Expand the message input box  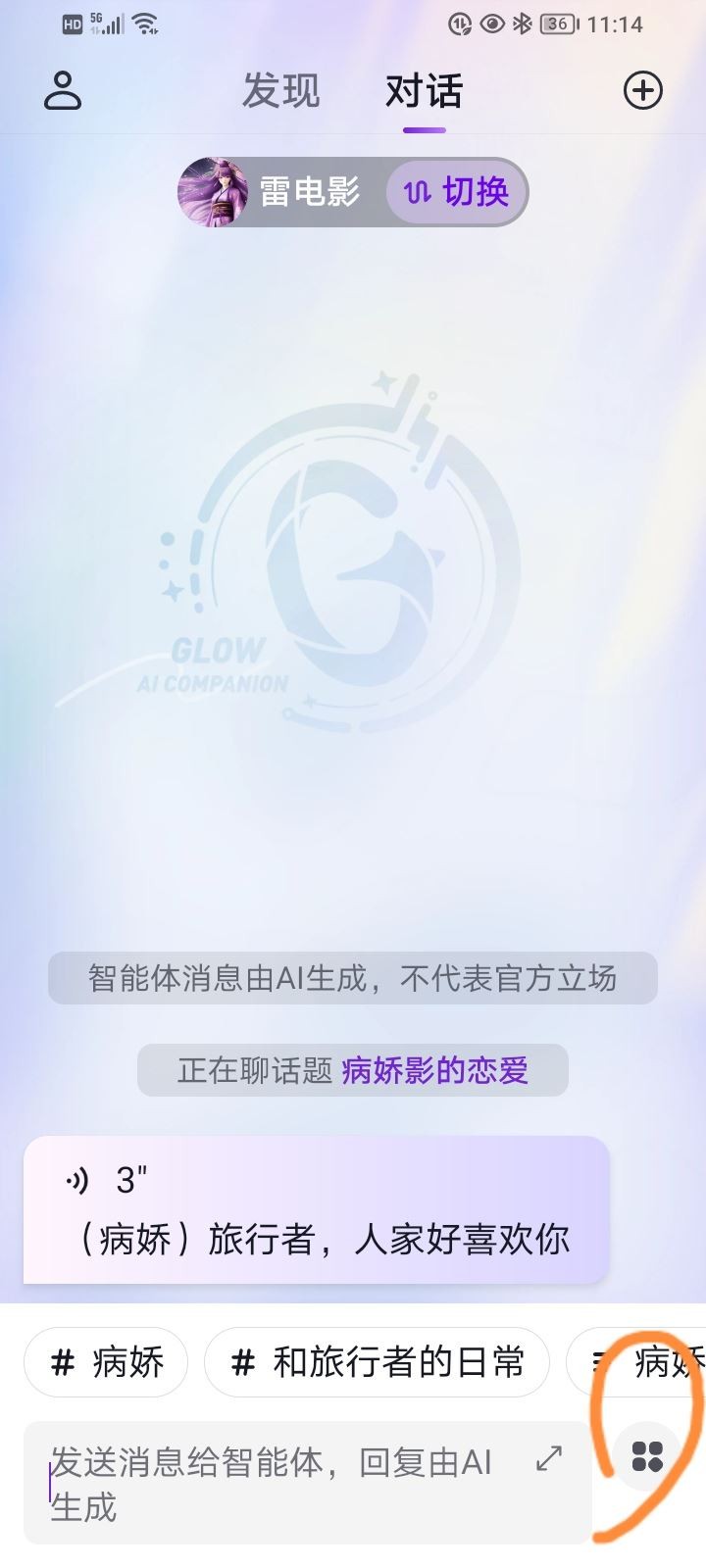coord(549,1458)
